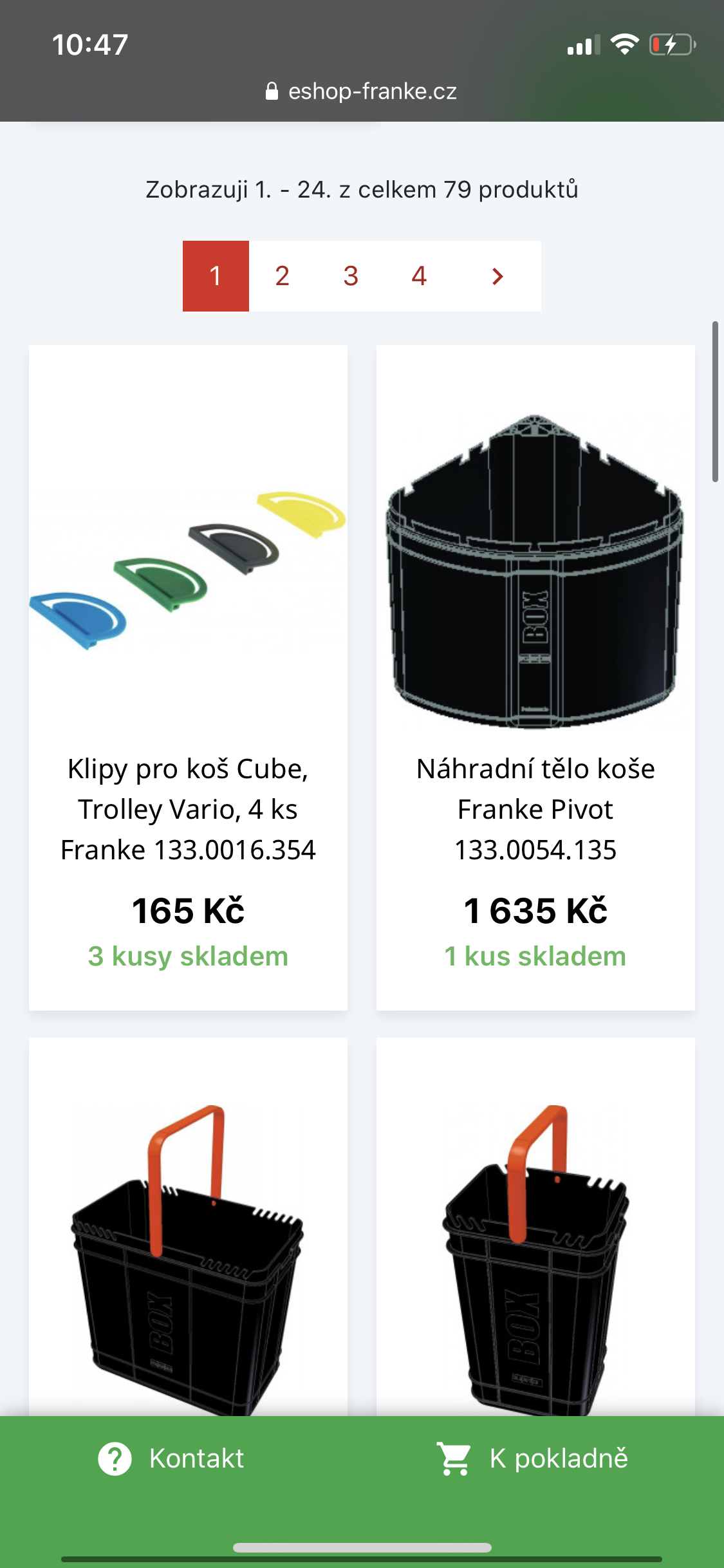
Task: Tap the eshop-franke.cz address bar
Action: 362,91
